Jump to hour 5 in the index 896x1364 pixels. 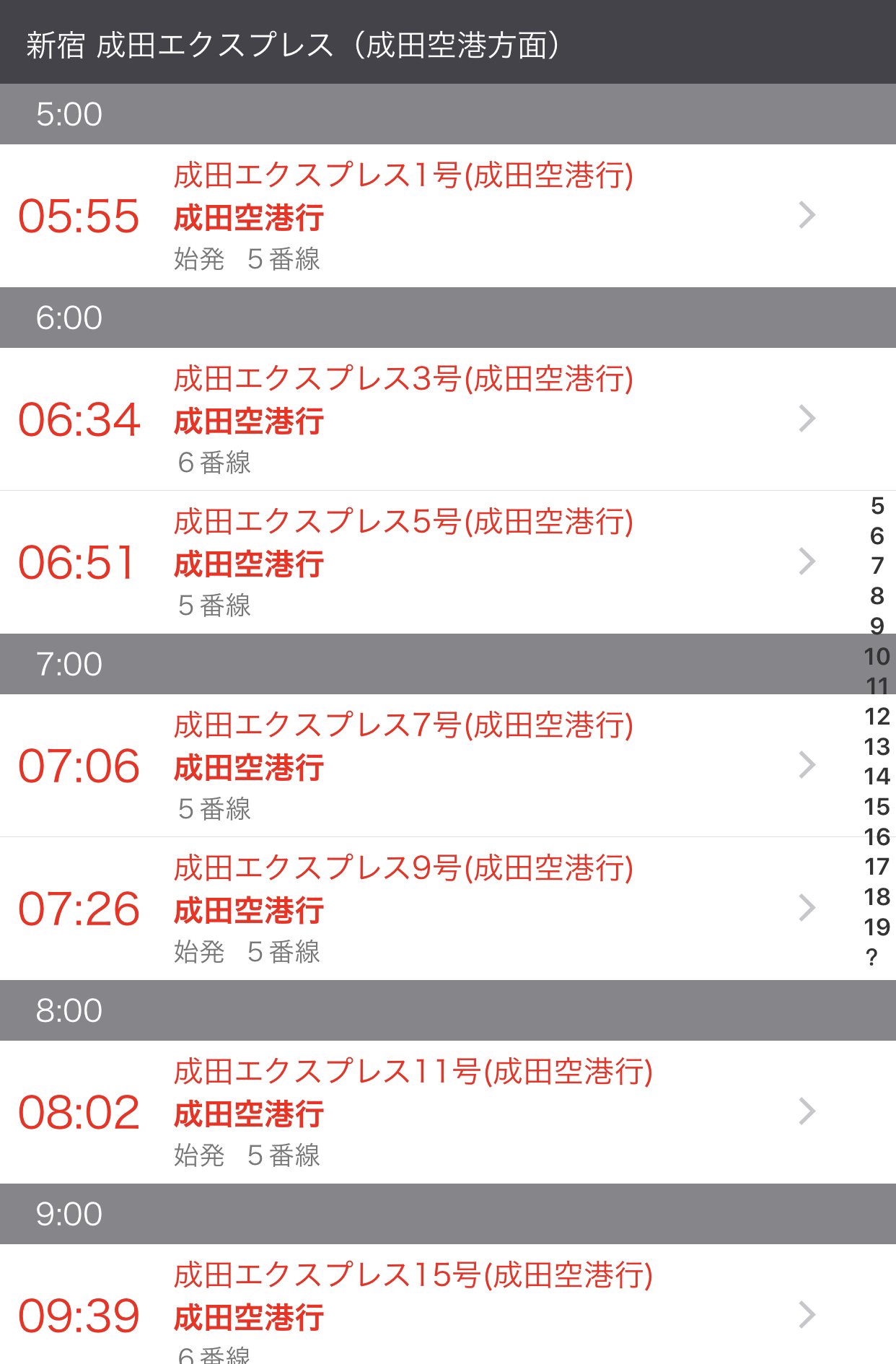pos(877,506)
